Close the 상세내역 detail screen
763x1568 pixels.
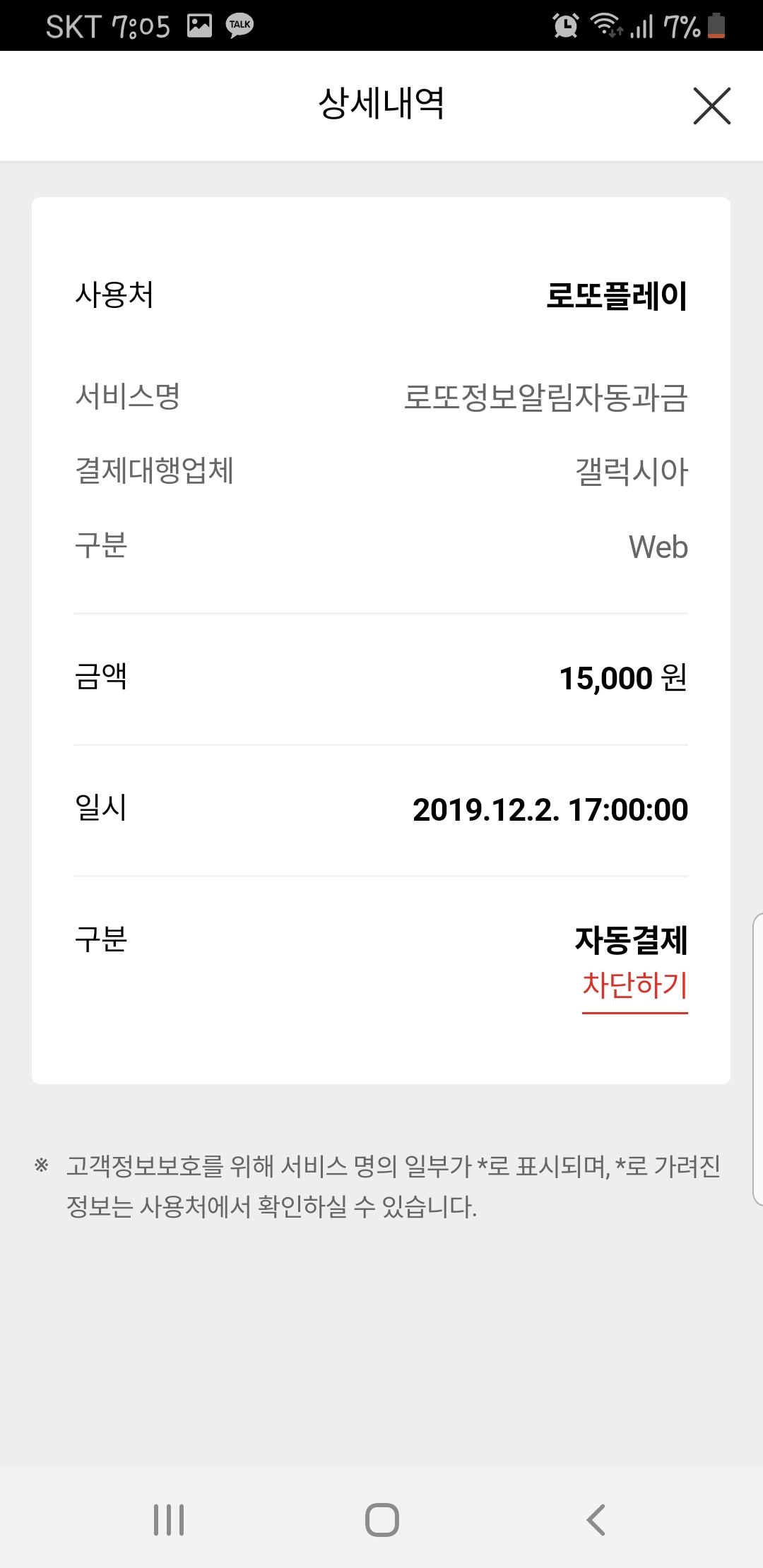(711, 106)
